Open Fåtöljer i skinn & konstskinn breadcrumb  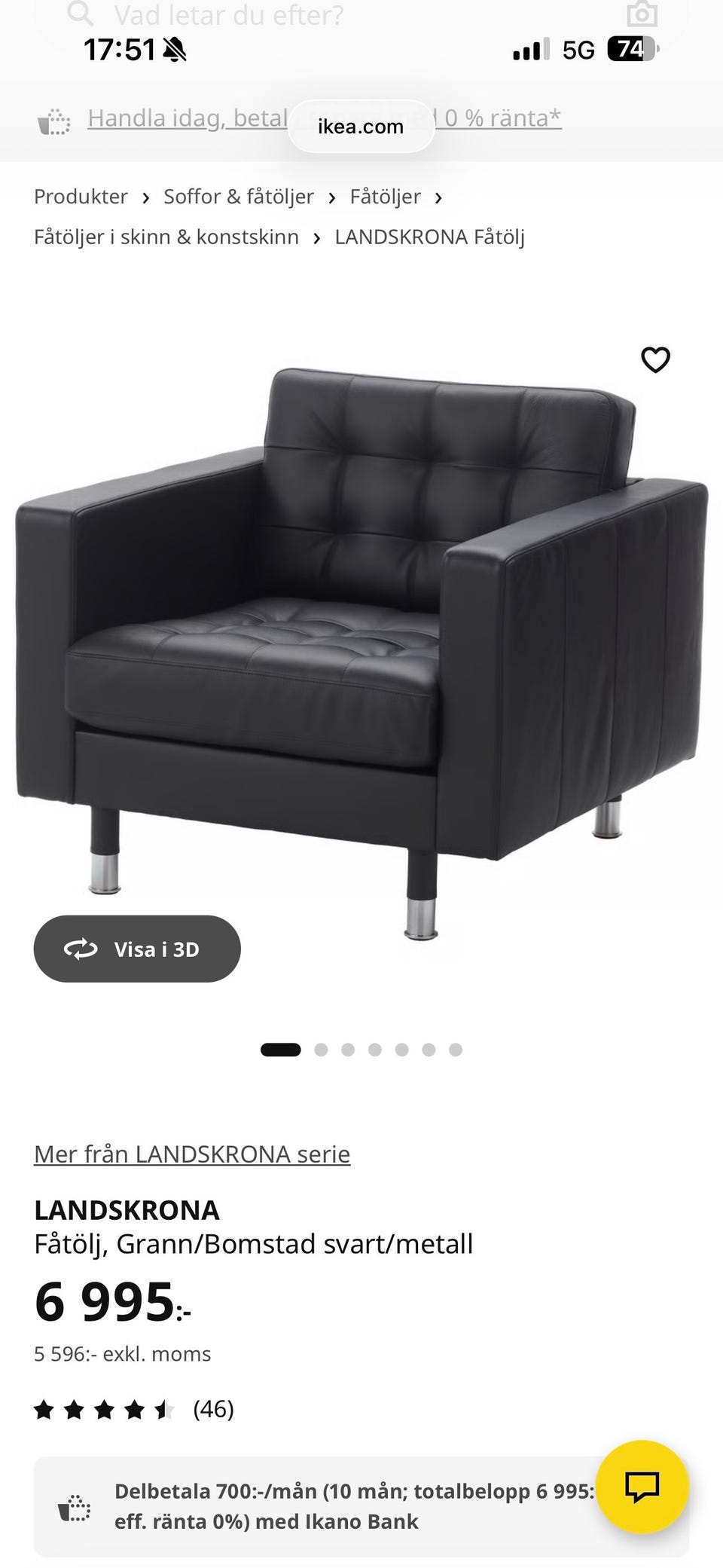tap(166, 237)
